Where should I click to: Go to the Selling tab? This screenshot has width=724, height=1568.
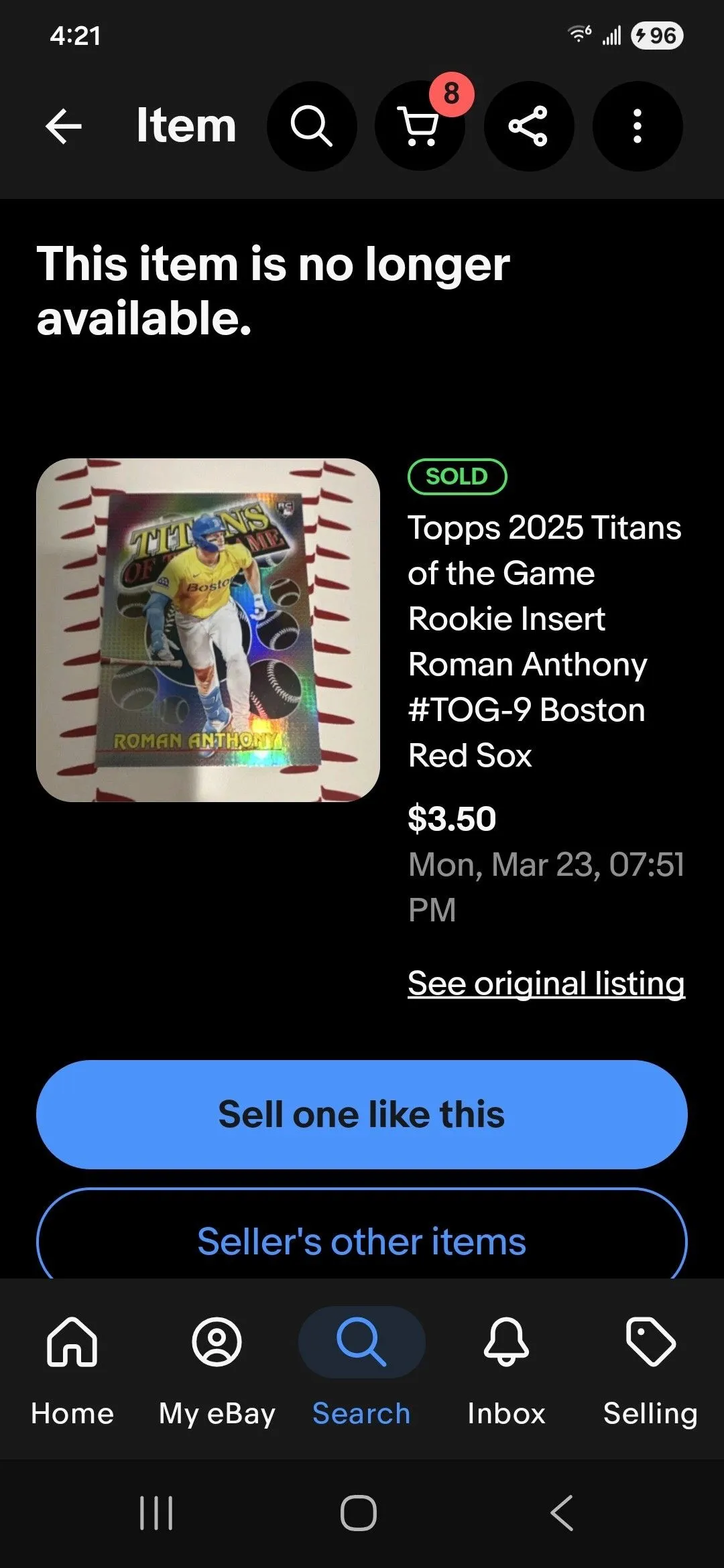[x=650, y=1370]
